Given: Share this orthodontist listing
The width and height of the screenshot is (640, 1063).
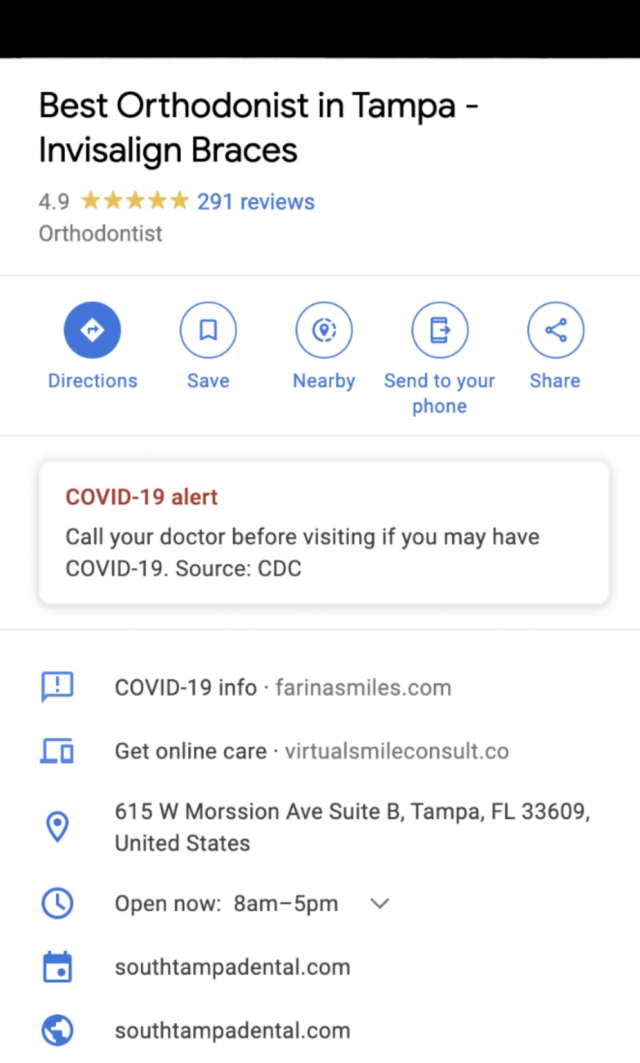Looking at the screenshot, I should [555, 331].
